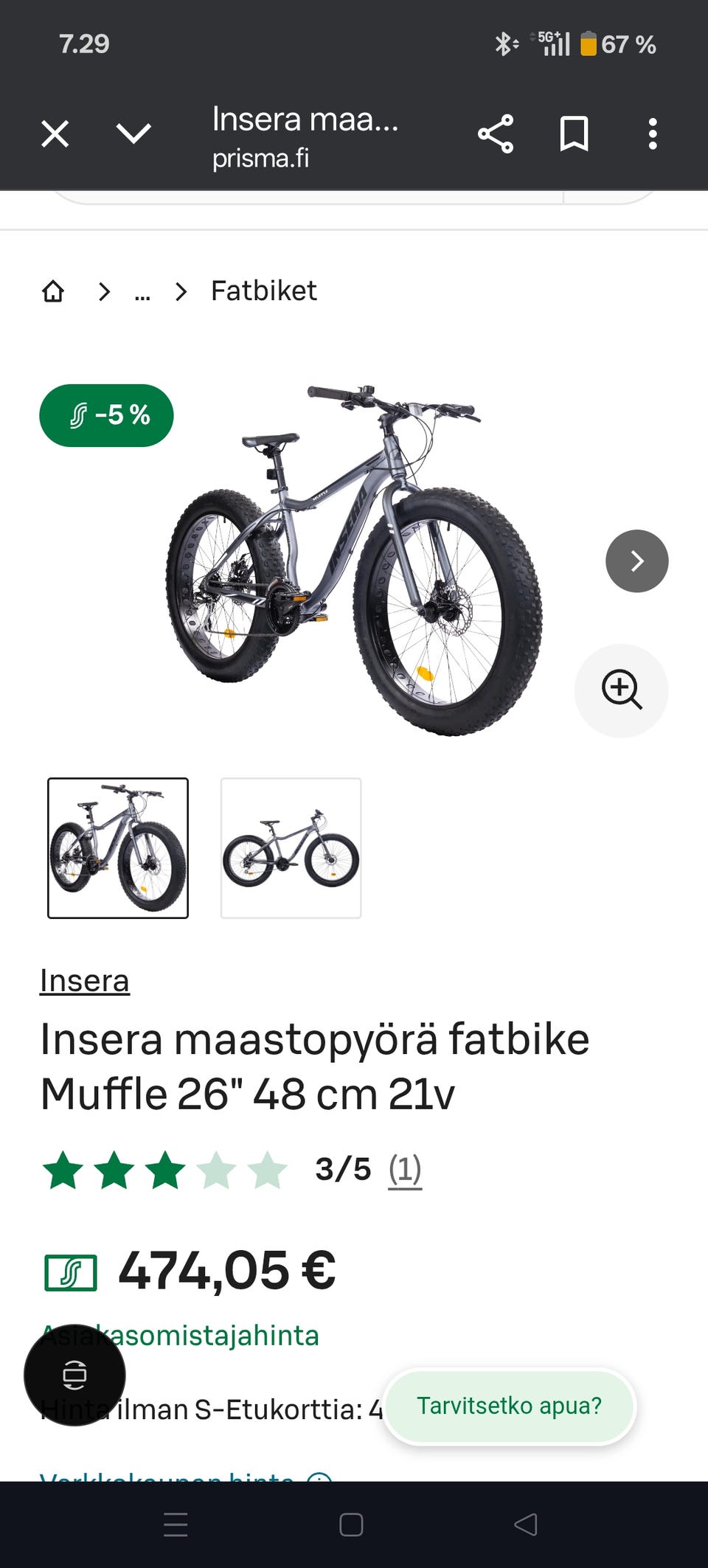The height and width of the screenshot is (1568, 708).
Task: Open the browser three-dot menu
Action: (652, 133)
